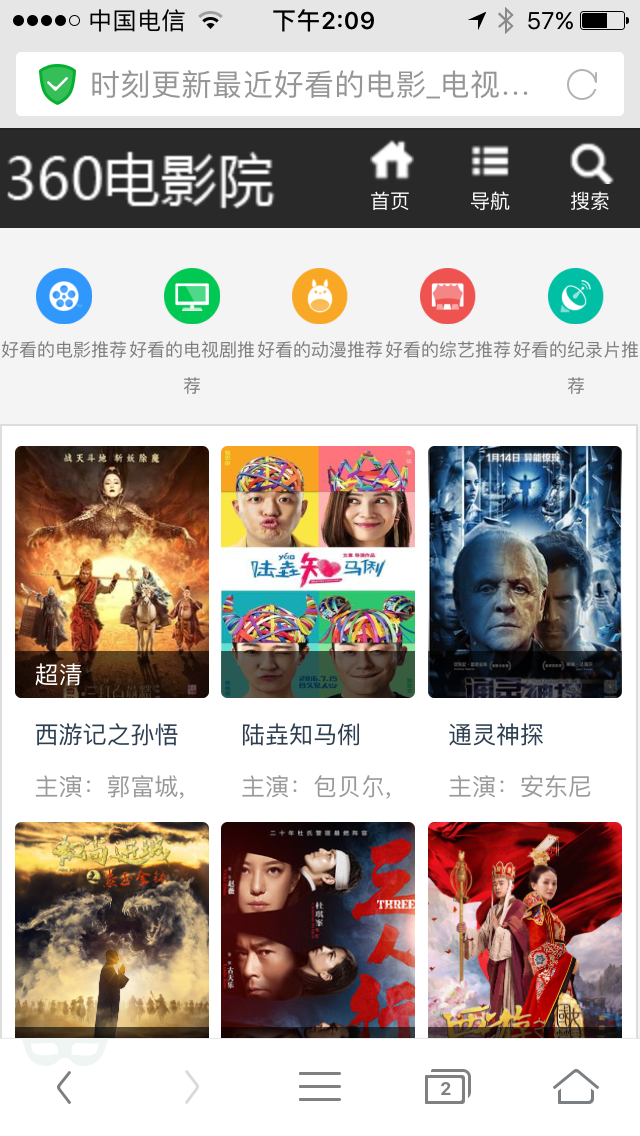The height and width of the screenshot is (1136, 640).
Task: Show the open browser tabs switcher
Action: click(447, 1087)
